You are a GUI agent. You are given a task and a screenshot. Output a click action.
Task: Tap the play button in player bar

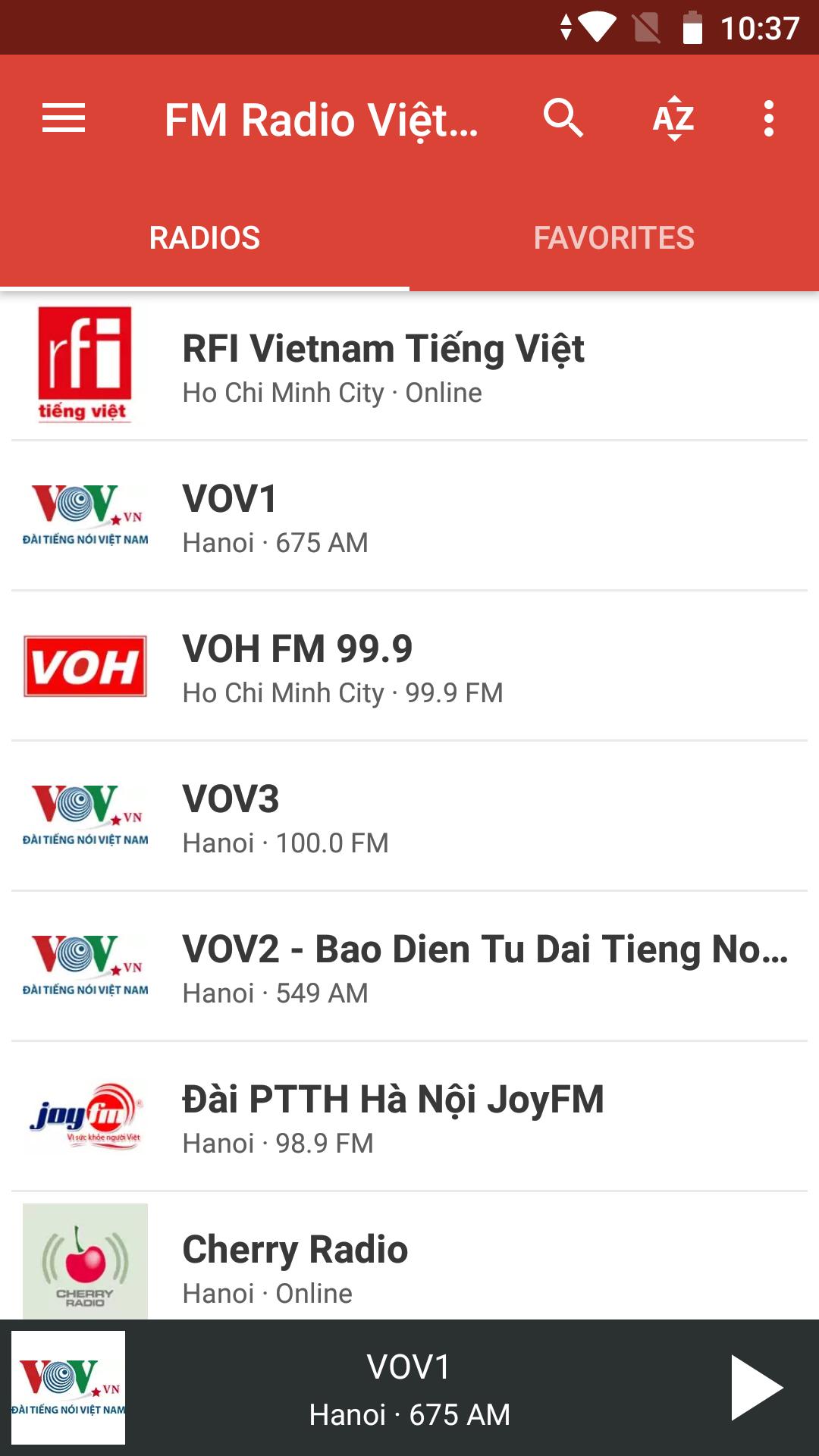755,1388
